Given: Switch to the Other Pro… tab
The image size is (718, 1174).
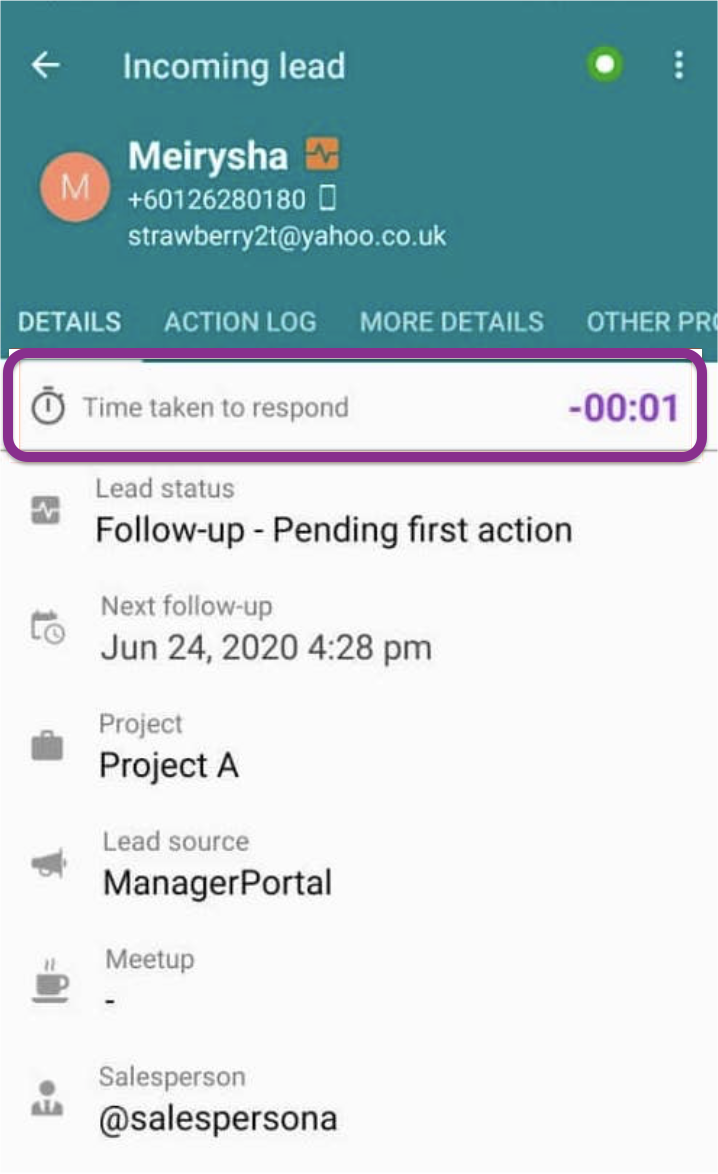Looking at the screenshot, I should click(650, 322).
